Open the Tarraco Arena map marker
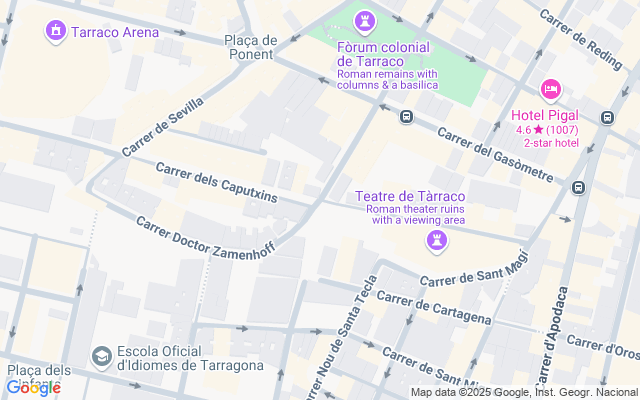 pos(55,32)
